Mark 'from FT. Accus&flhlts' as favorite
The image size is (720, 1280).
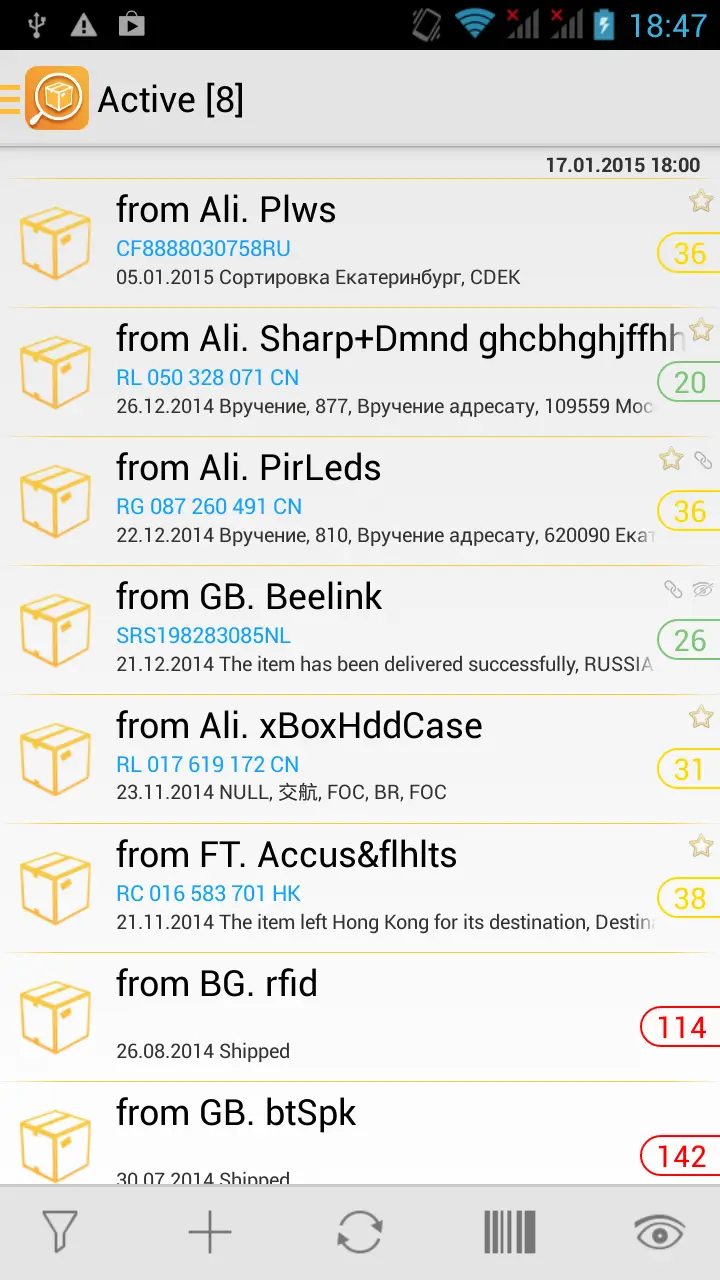tap(700, 846)
